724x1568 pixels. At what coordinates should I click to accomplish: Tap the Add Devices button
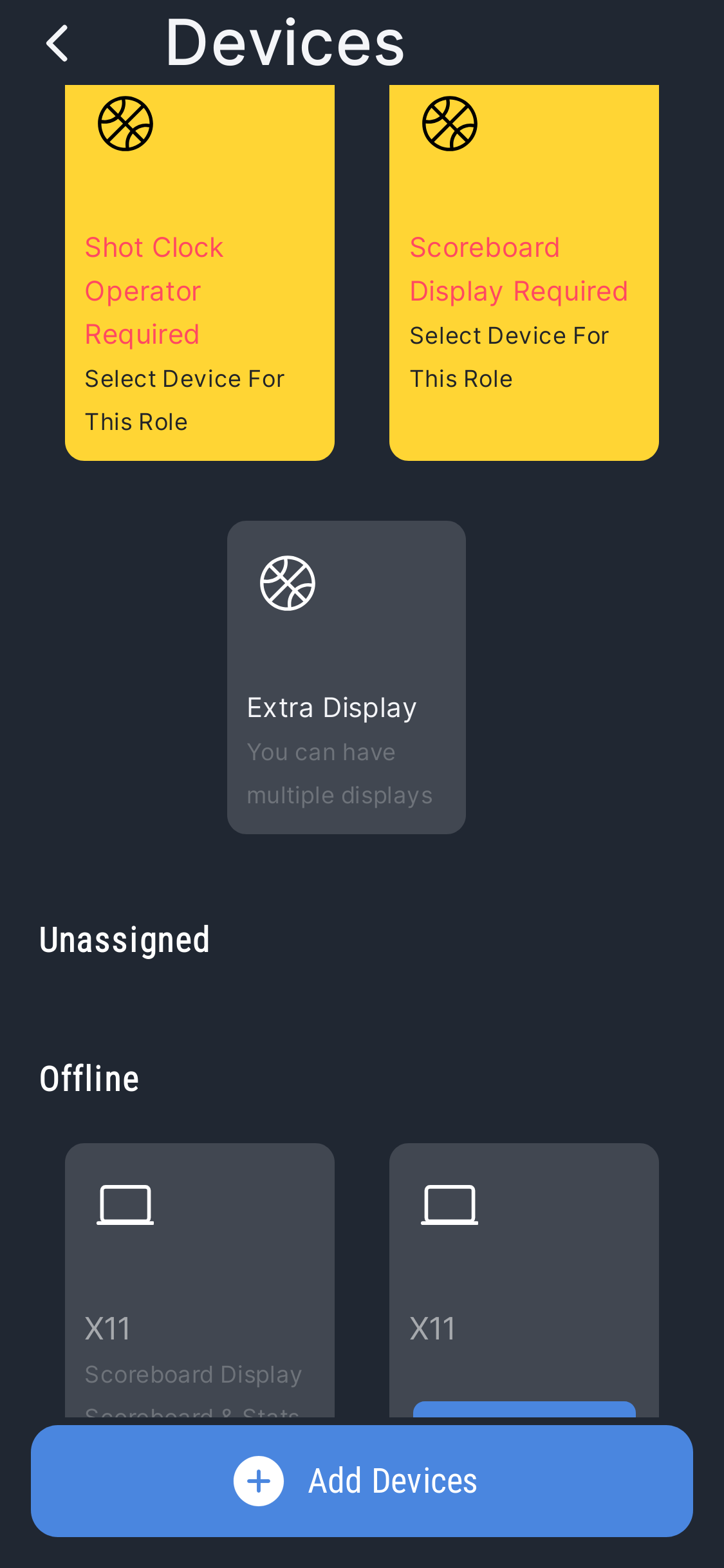362,1480
